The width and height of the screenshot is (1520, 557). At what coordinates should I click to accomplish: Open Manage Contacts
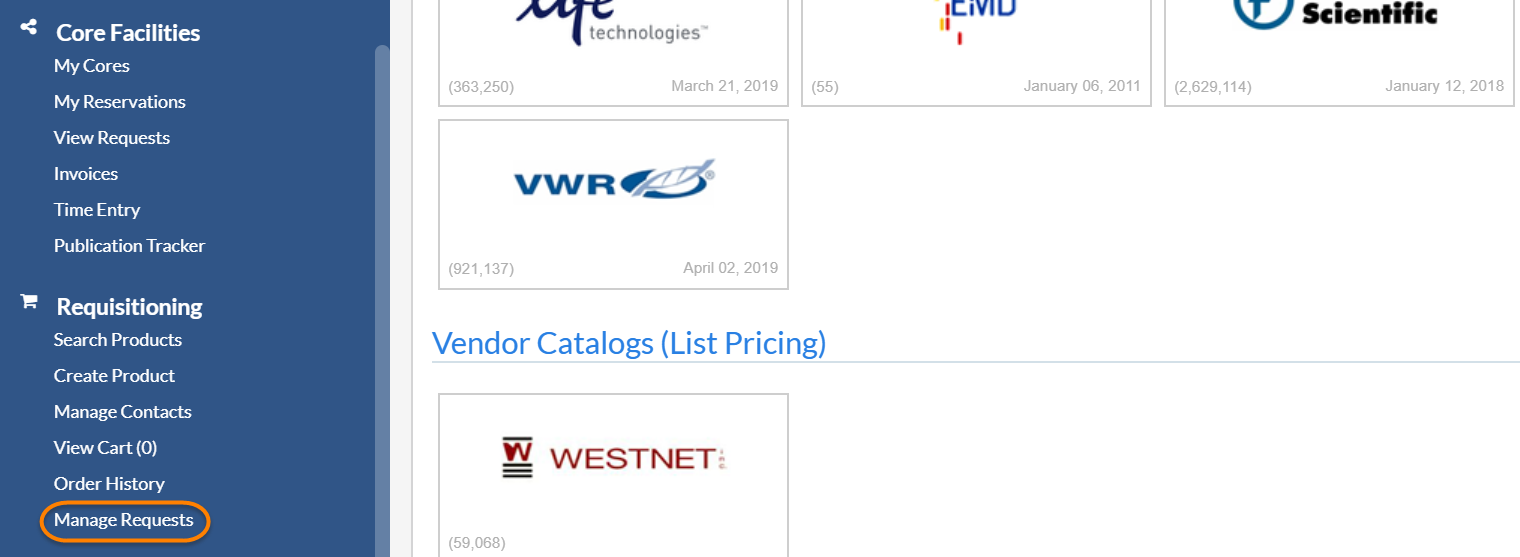click(122, 412)
